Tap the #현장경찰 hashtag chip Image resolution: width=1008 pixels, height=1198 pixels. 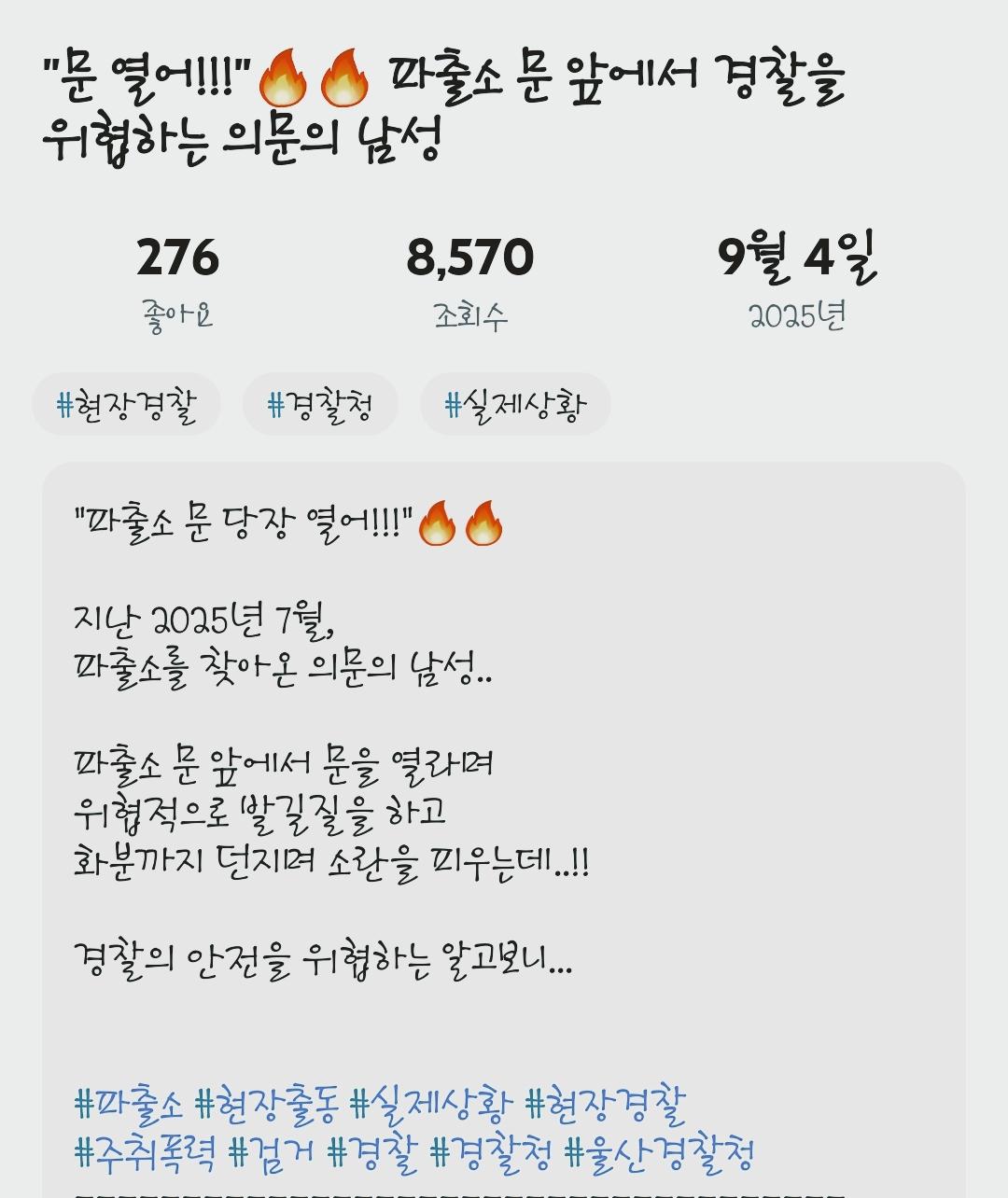tap(127, 405)
